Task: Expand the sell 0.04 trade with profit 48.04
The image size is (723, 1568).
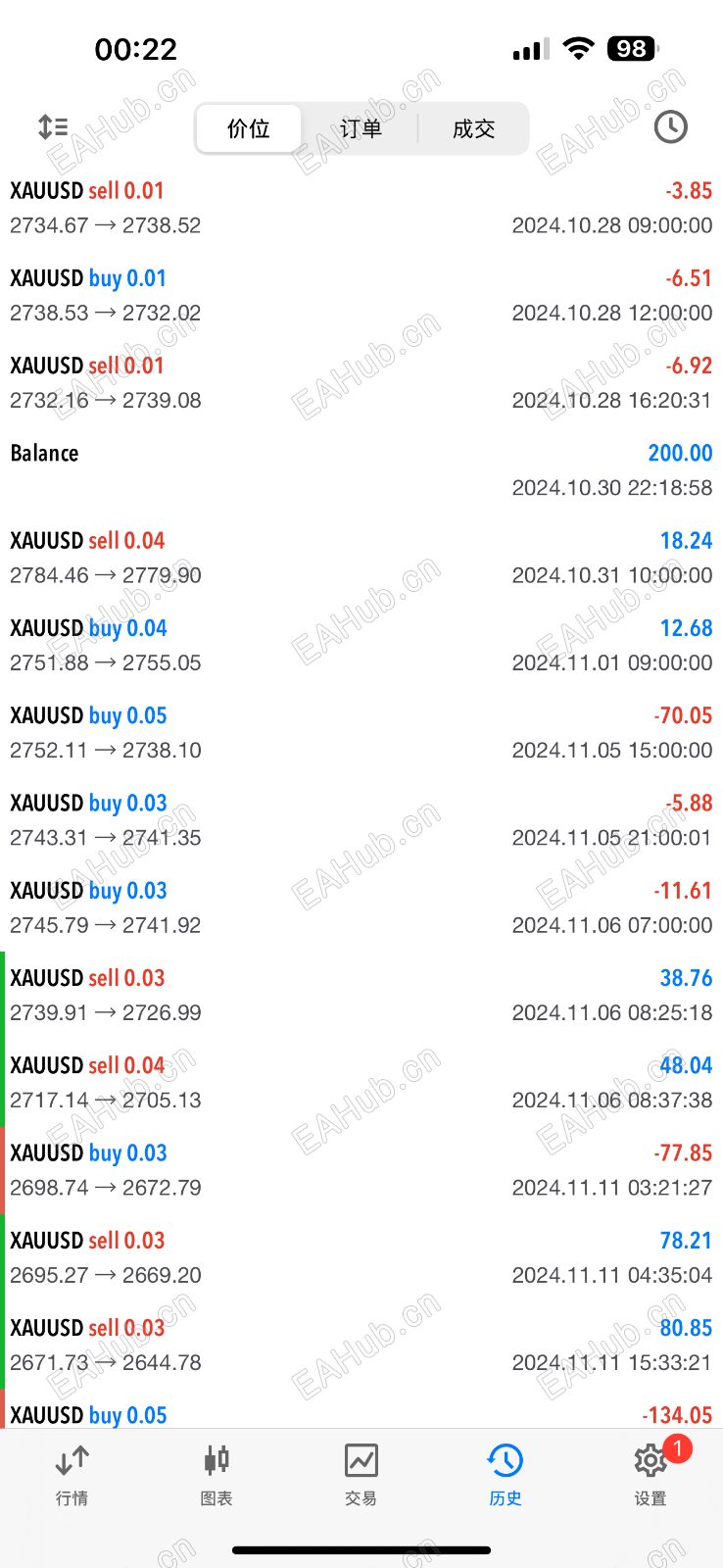Action: click(x=361, y=1082)
